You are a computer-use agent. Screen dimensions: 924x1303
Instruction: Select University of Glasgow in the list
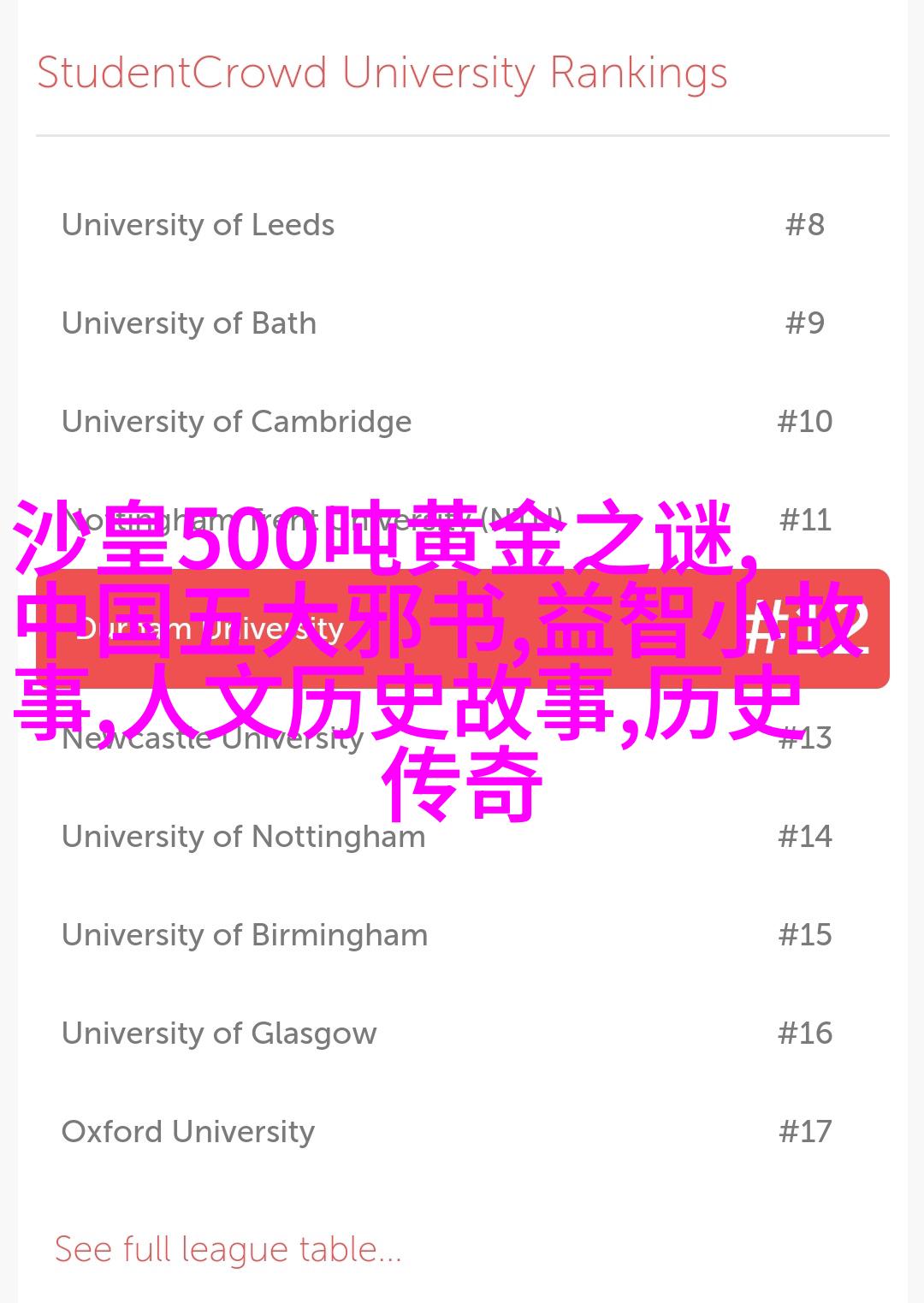(x=219, y=1034)
